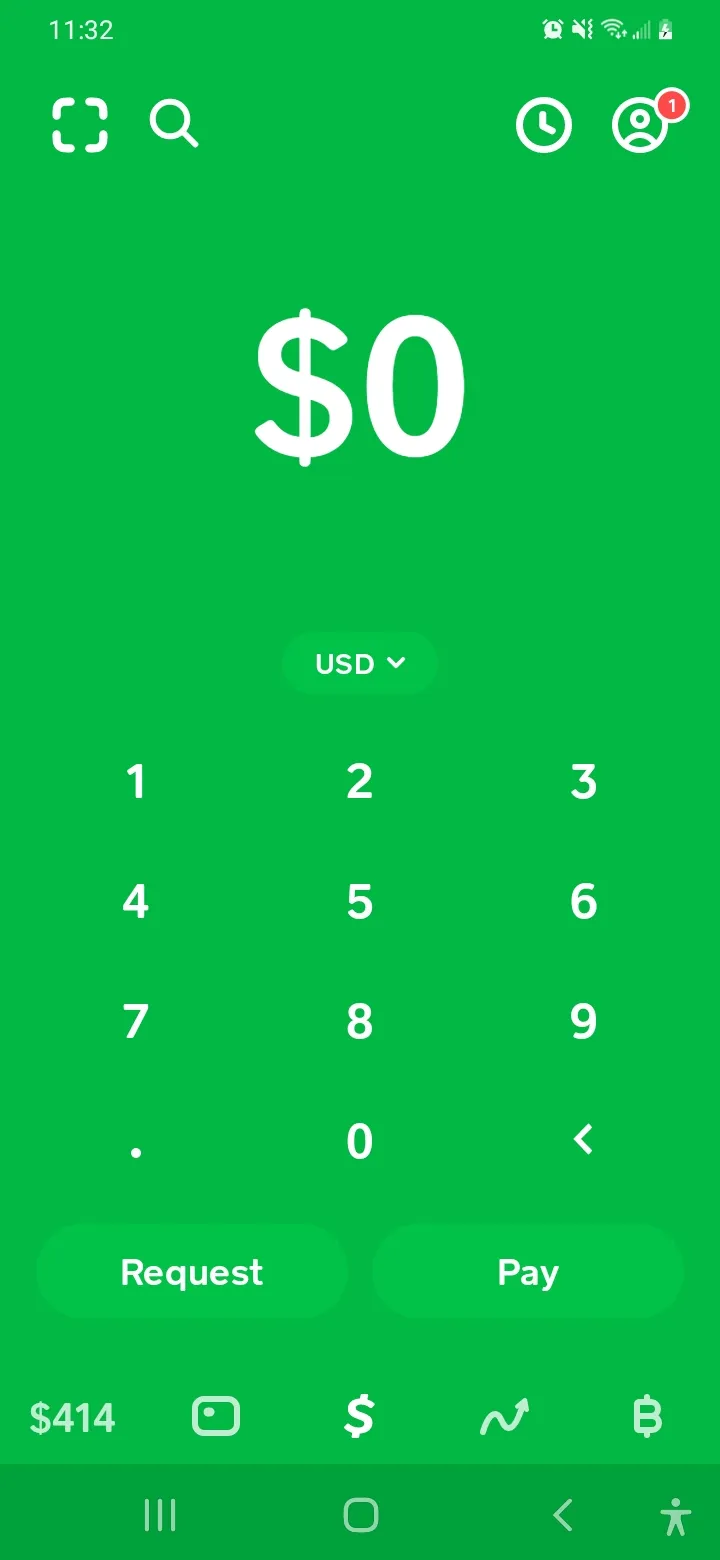
Task: Switch to the Bitcoin tab
Action: tap(648, 1417)
